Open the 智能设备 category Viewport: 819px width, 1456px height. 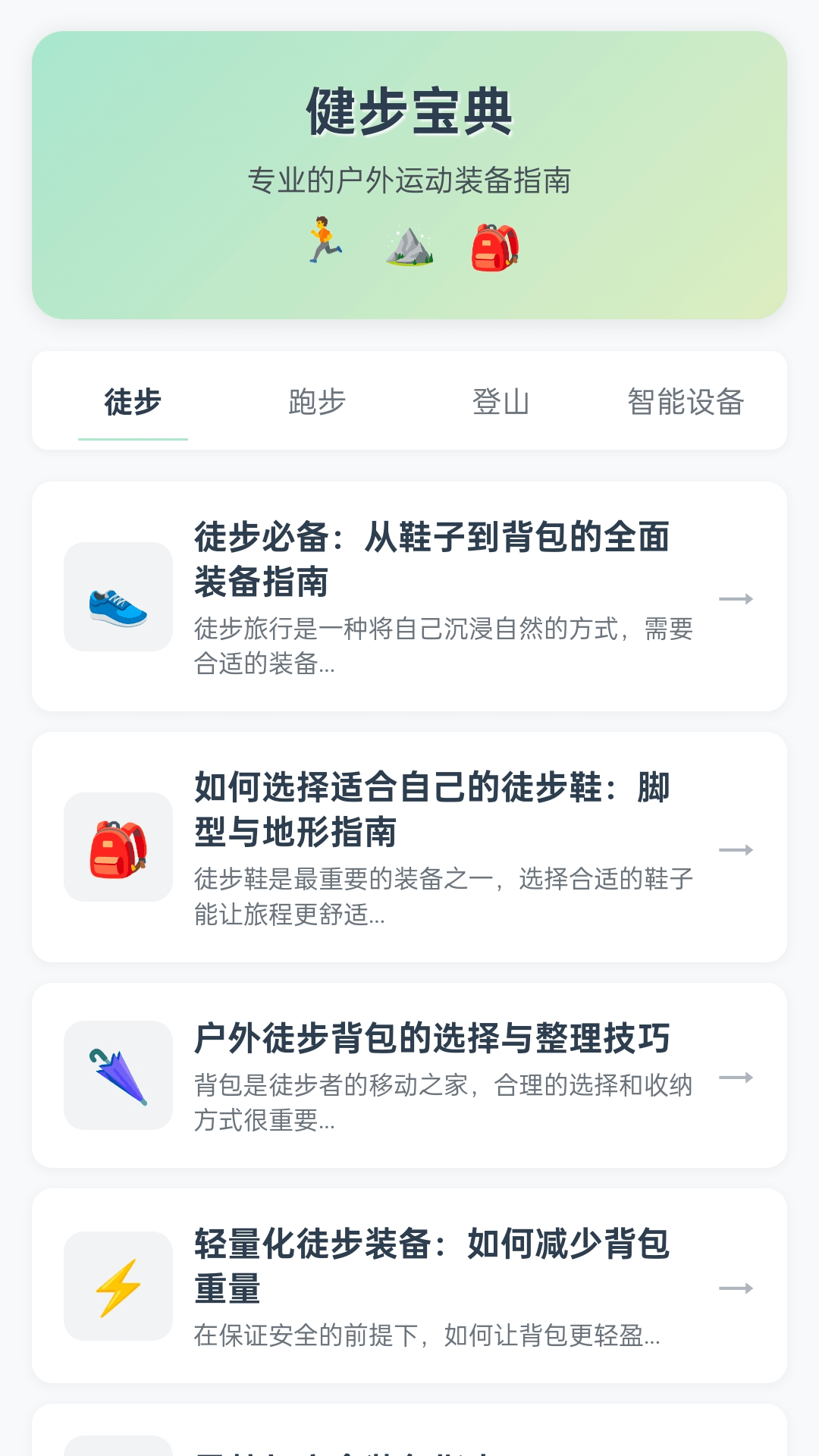point(686,400)
